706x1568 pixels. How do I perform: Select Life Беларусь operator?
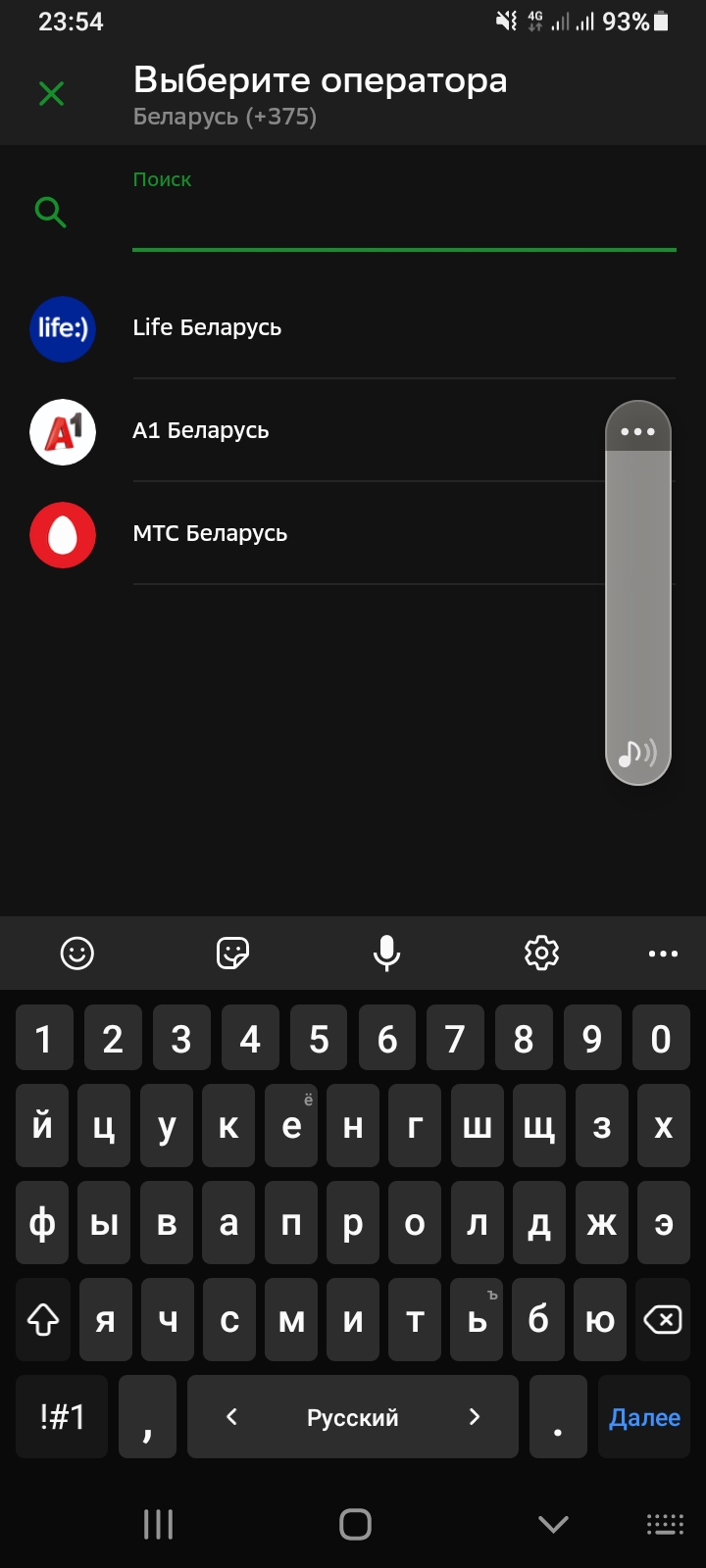207,327
